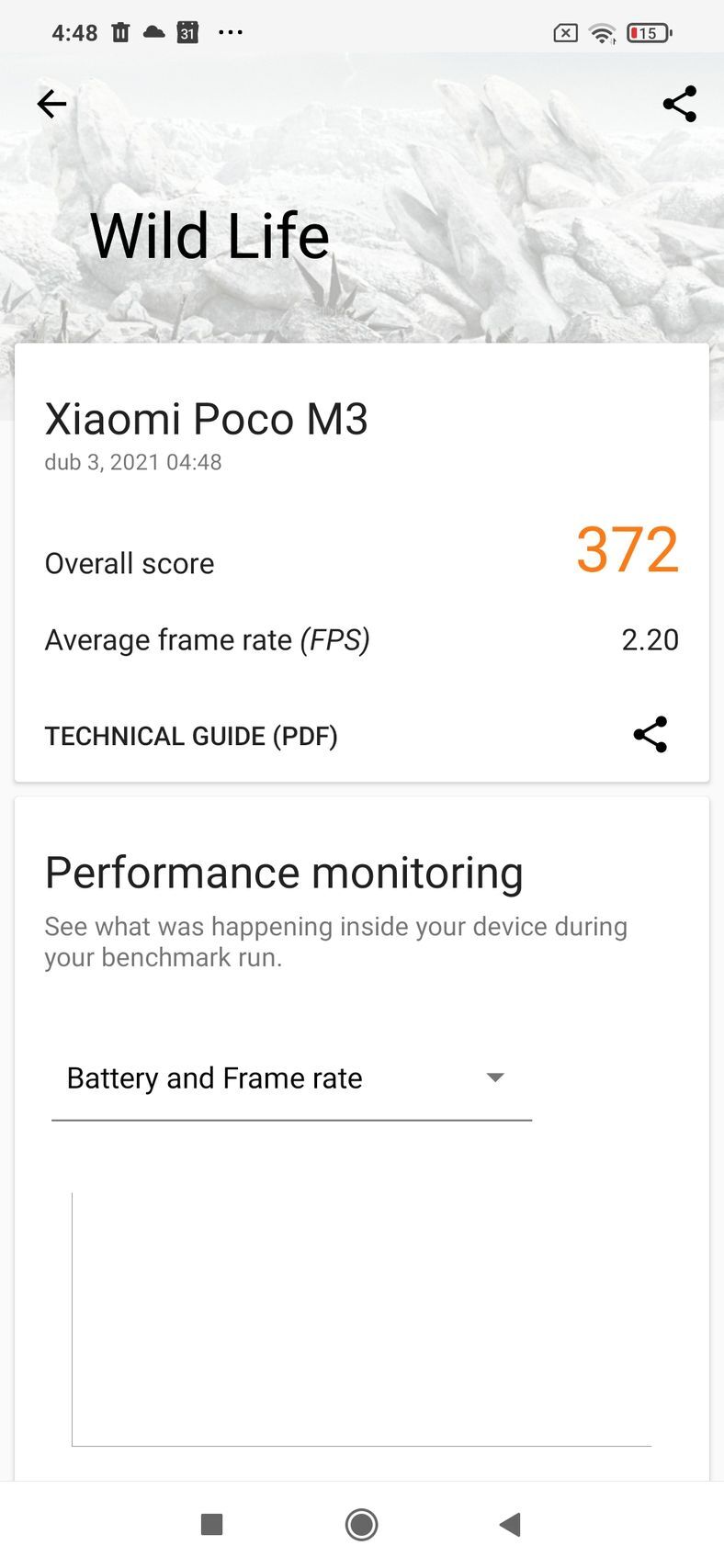Tap the battery indicator showing 15
Viewport: 724px width, 1568px height.
649,33
